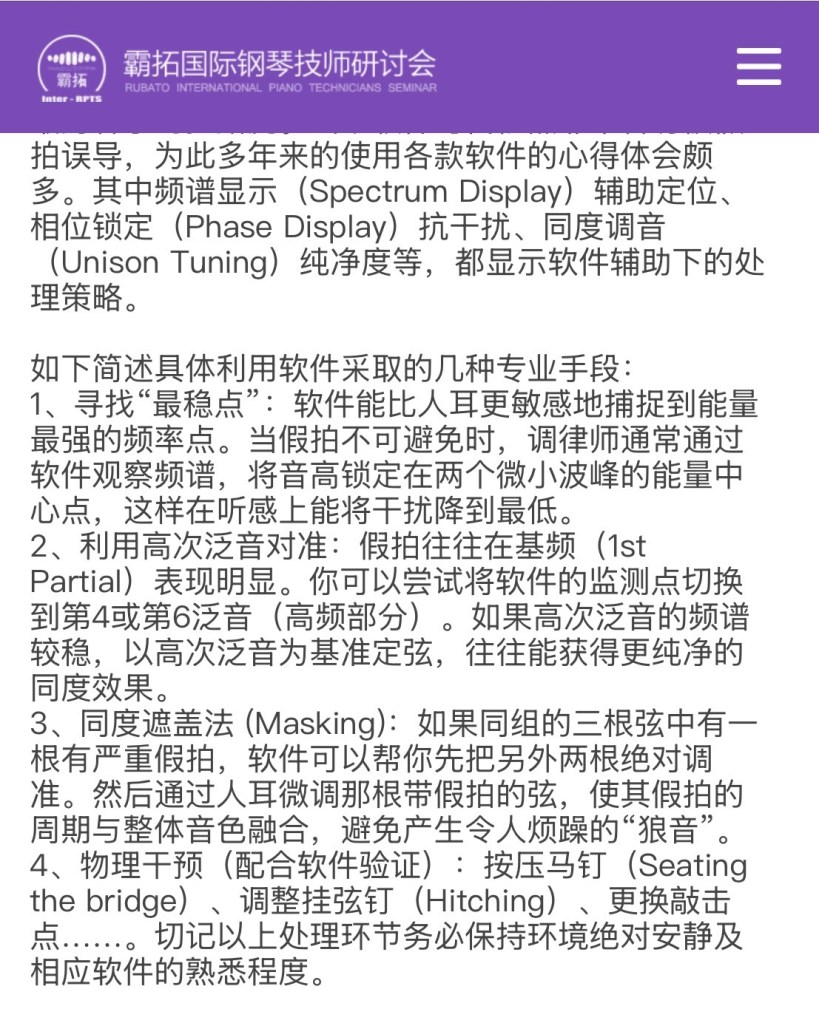Tap the Rubato seminar header logo
Image resolution: width=819 pixels, height=1023 pixels.
(x=72, y=68)
